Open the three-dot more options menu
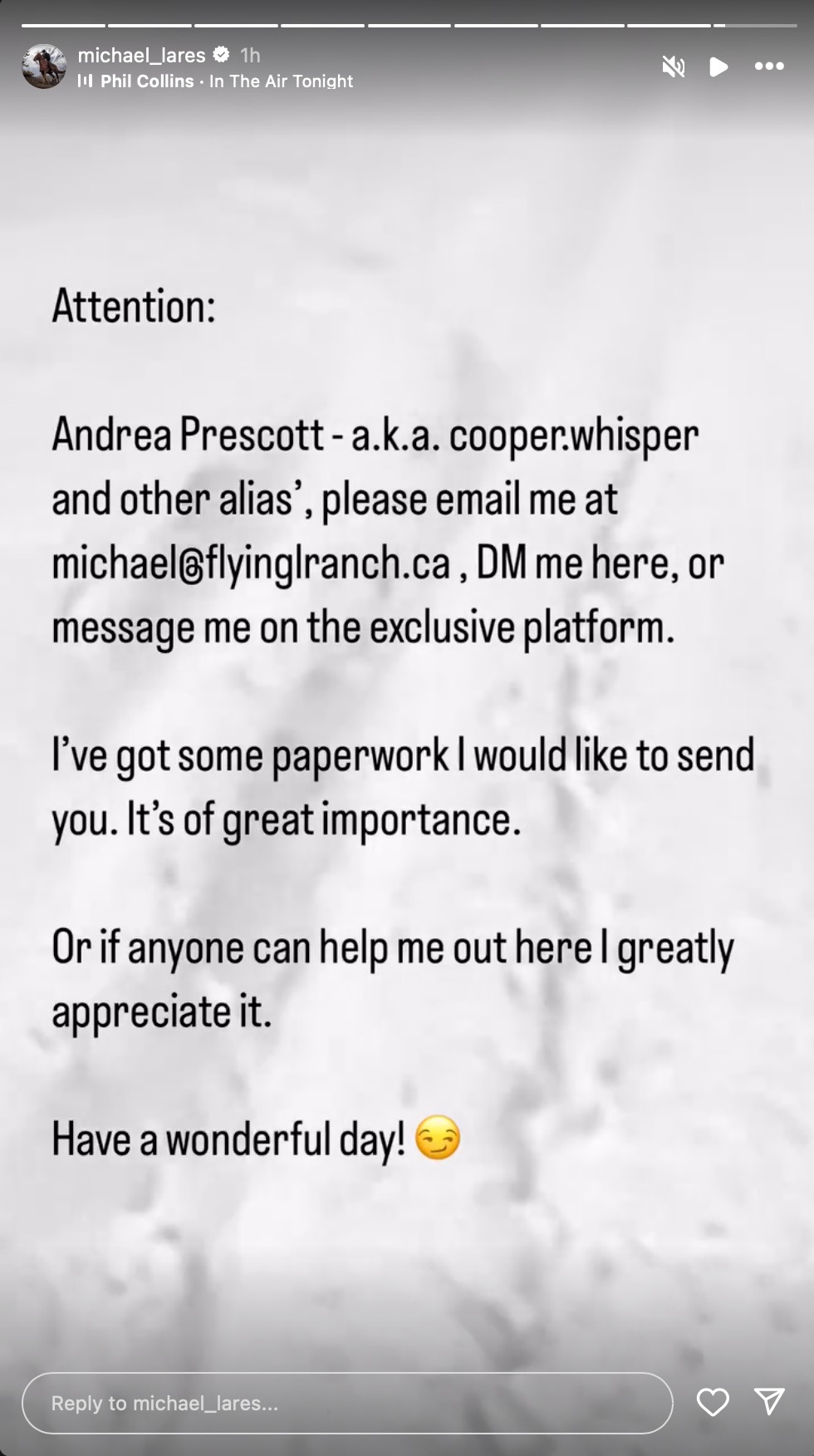 [x=769, y=66]
